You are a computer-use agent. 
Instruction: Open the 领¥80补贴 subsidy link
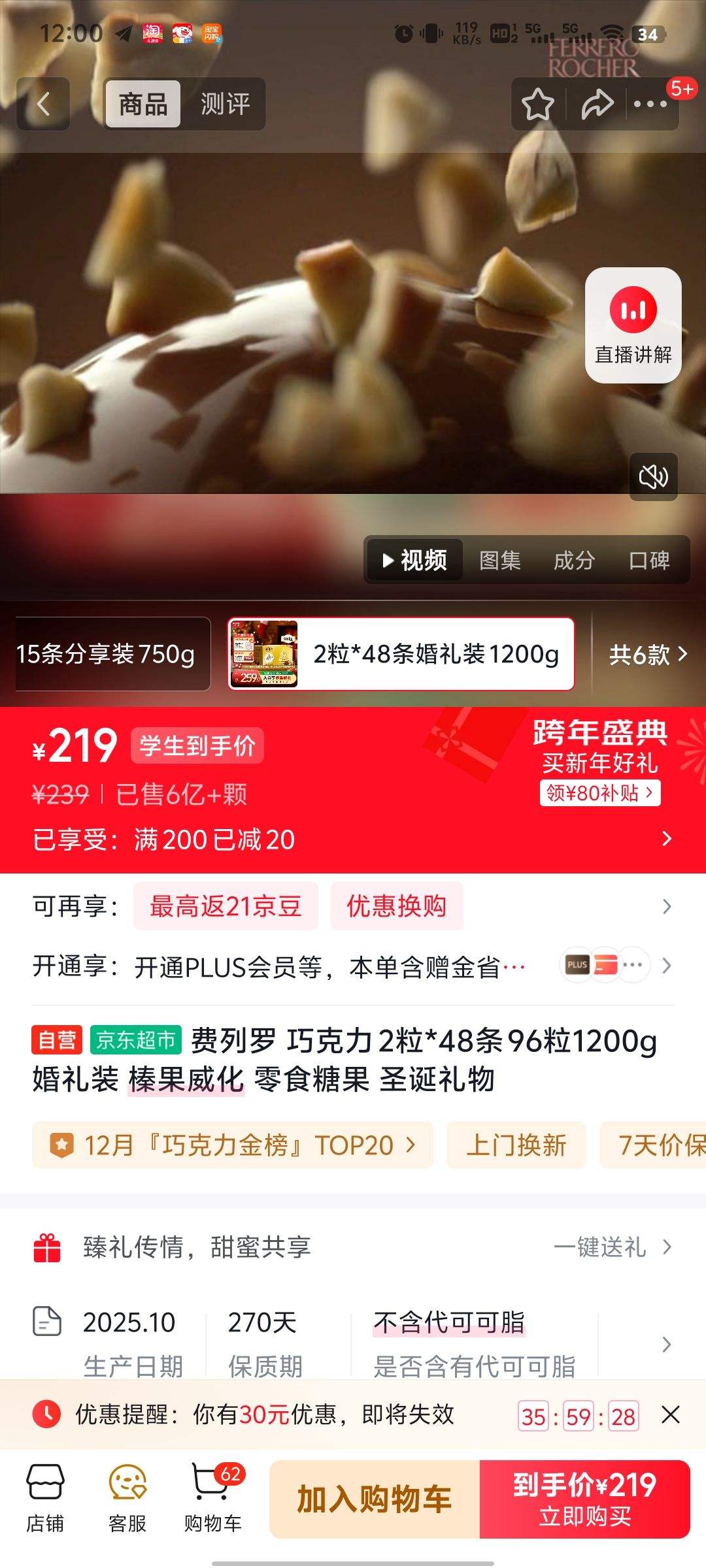pos(599,792)
